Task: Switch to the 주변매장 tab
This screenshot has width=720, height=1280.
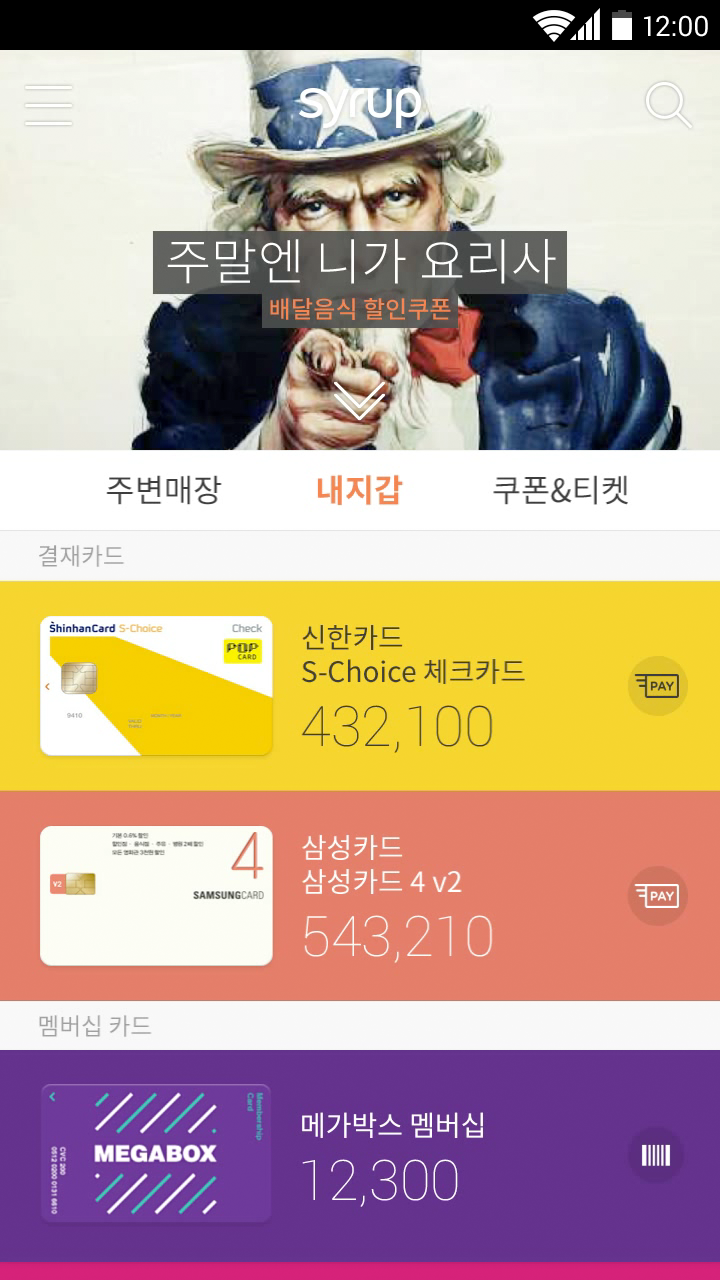Action: [163, 491]
